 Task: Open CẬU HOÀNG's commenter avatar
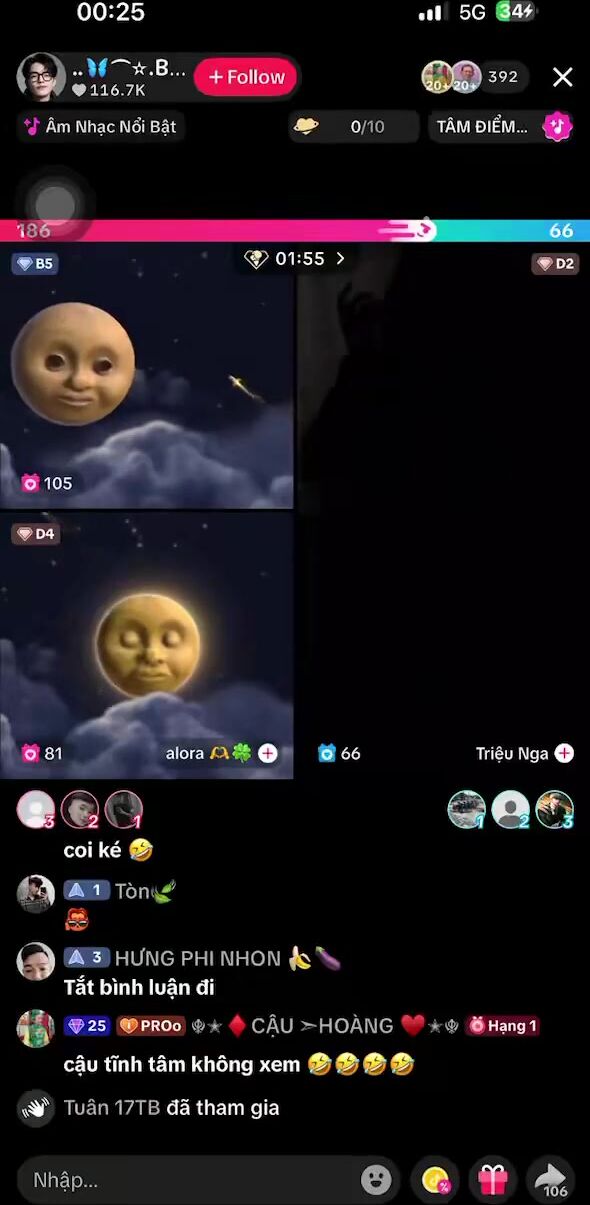(x=36, y=1028)
